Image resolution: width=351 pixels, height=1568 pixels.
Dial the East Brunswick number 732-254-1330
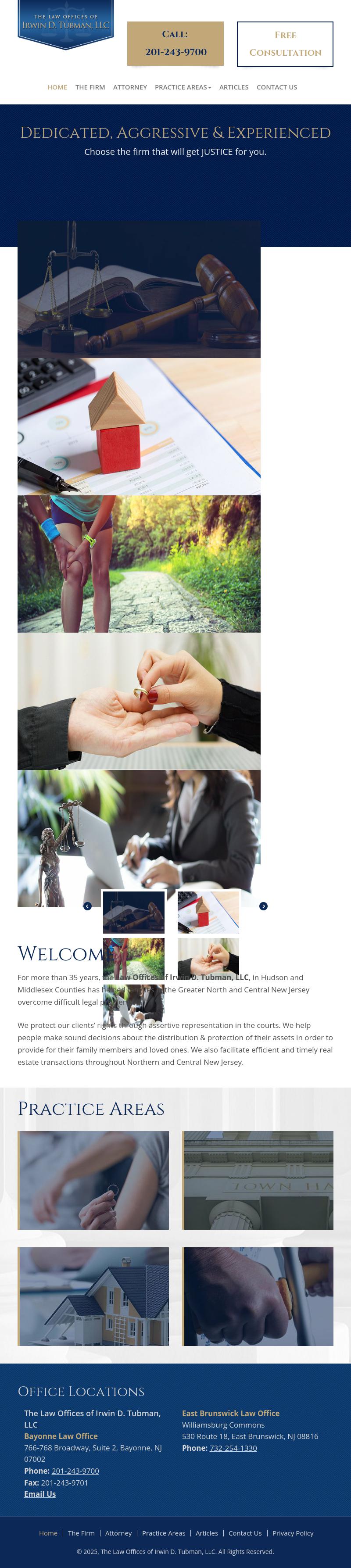233,1447
